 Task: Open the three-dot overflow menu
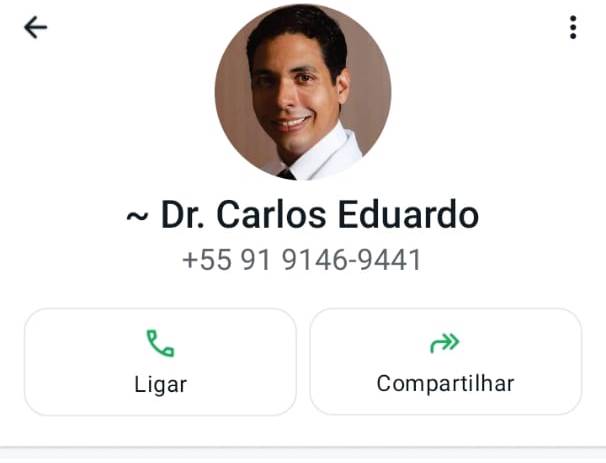click(x=572, y=28)
